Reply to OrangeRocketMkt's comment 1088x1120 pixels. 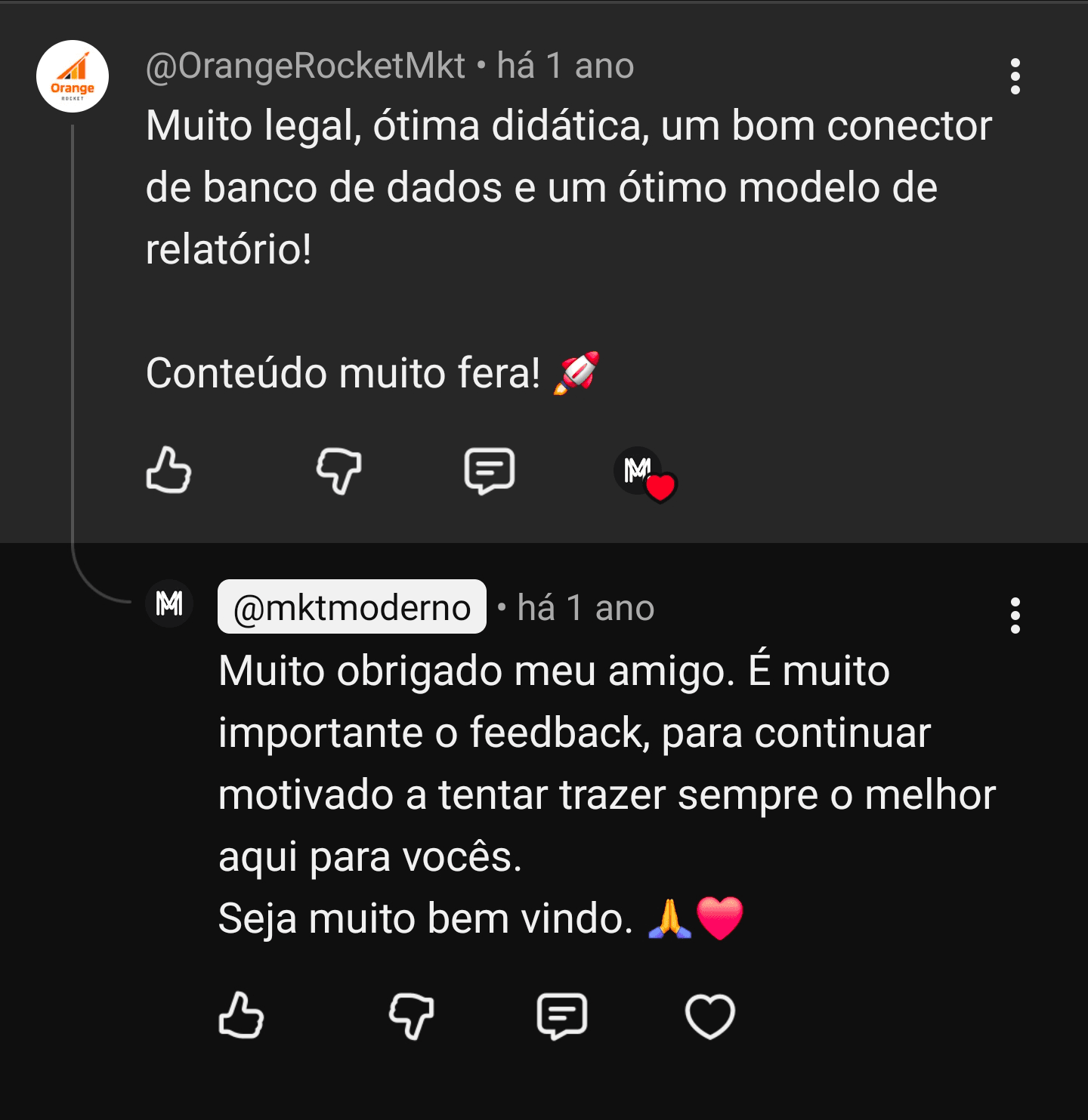tap(490, 471)
